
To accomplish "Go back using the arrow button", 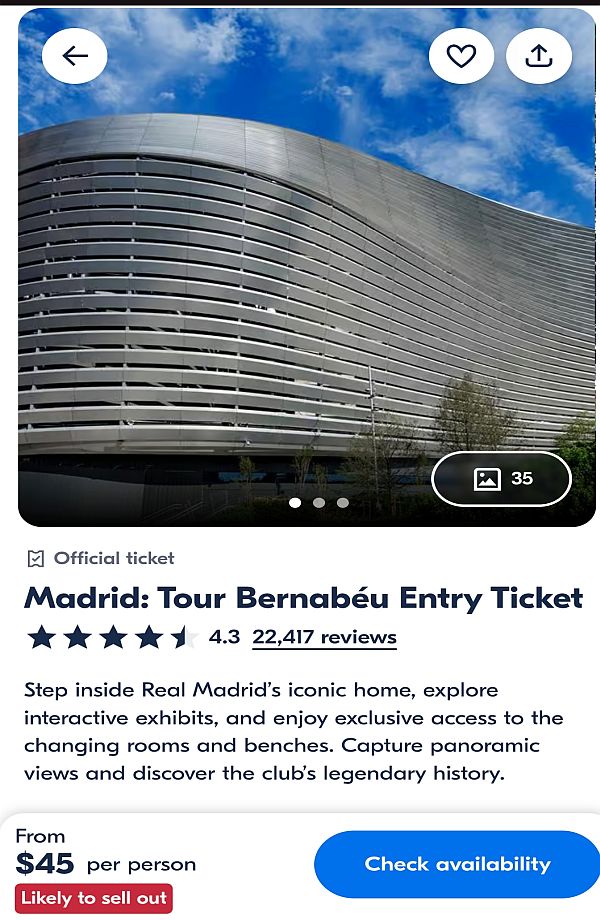I will tap(74, 56).
